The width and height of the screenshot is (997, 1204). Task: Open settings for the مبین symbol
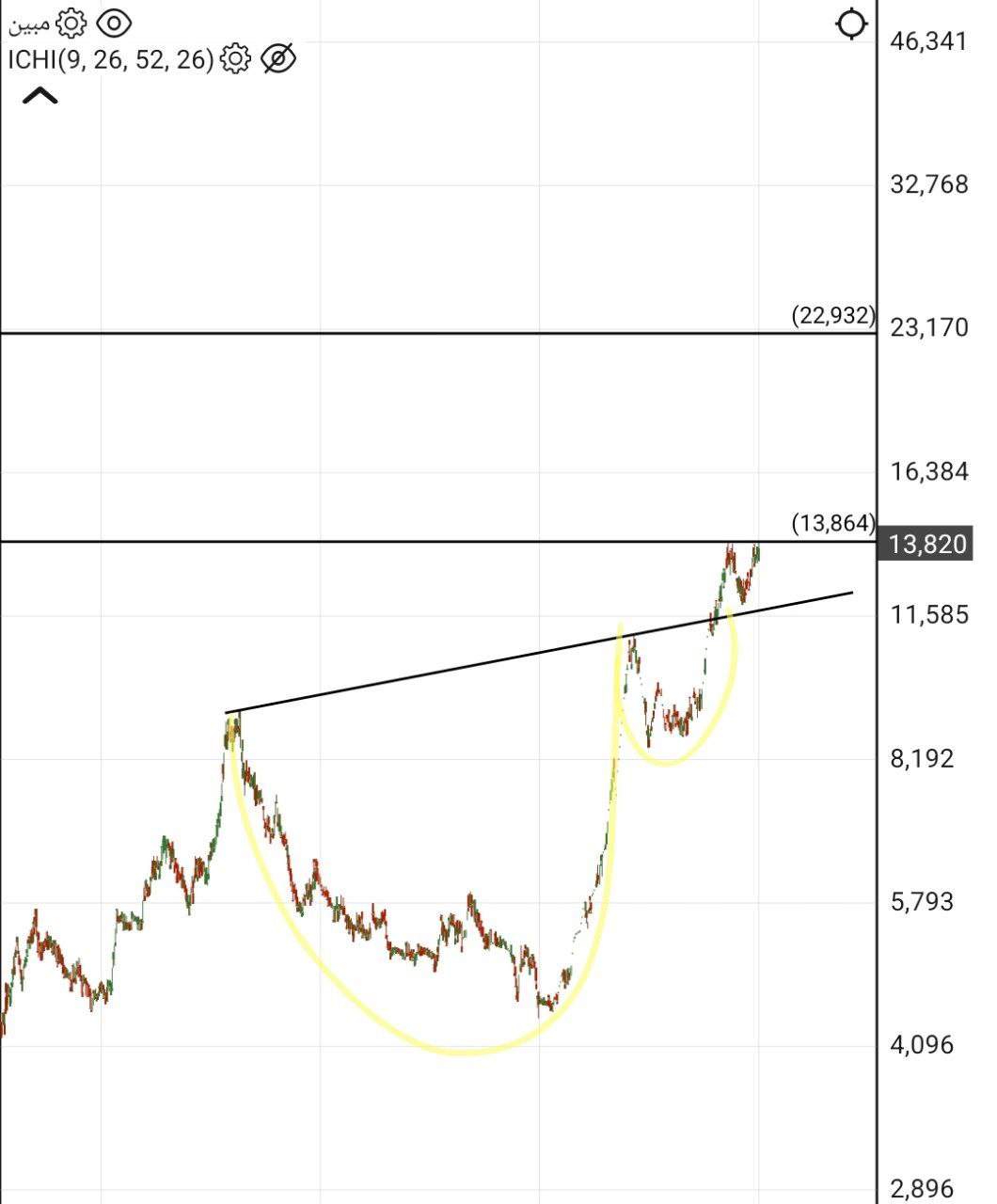pyautogui.click(x=71, y=22)
